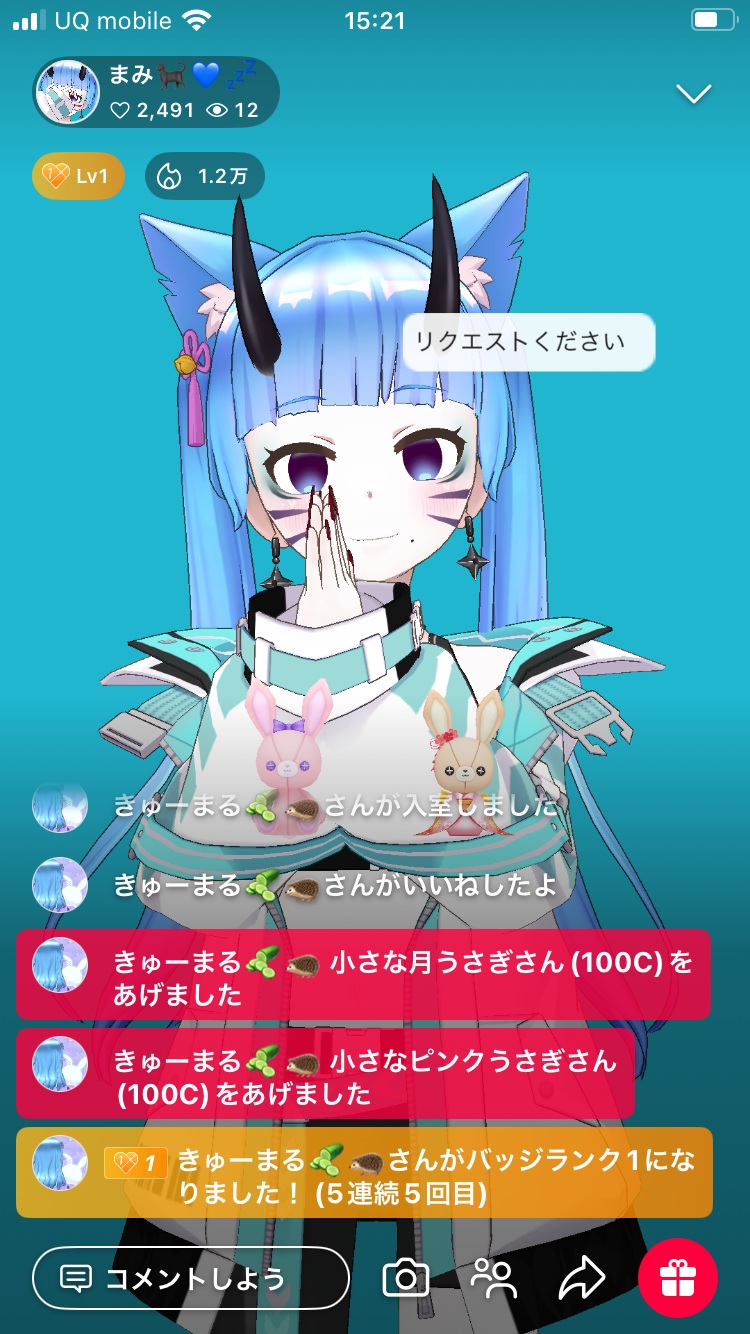Open the red gift button
The width and height of the screenshot is (750, 1334).
678,1277
